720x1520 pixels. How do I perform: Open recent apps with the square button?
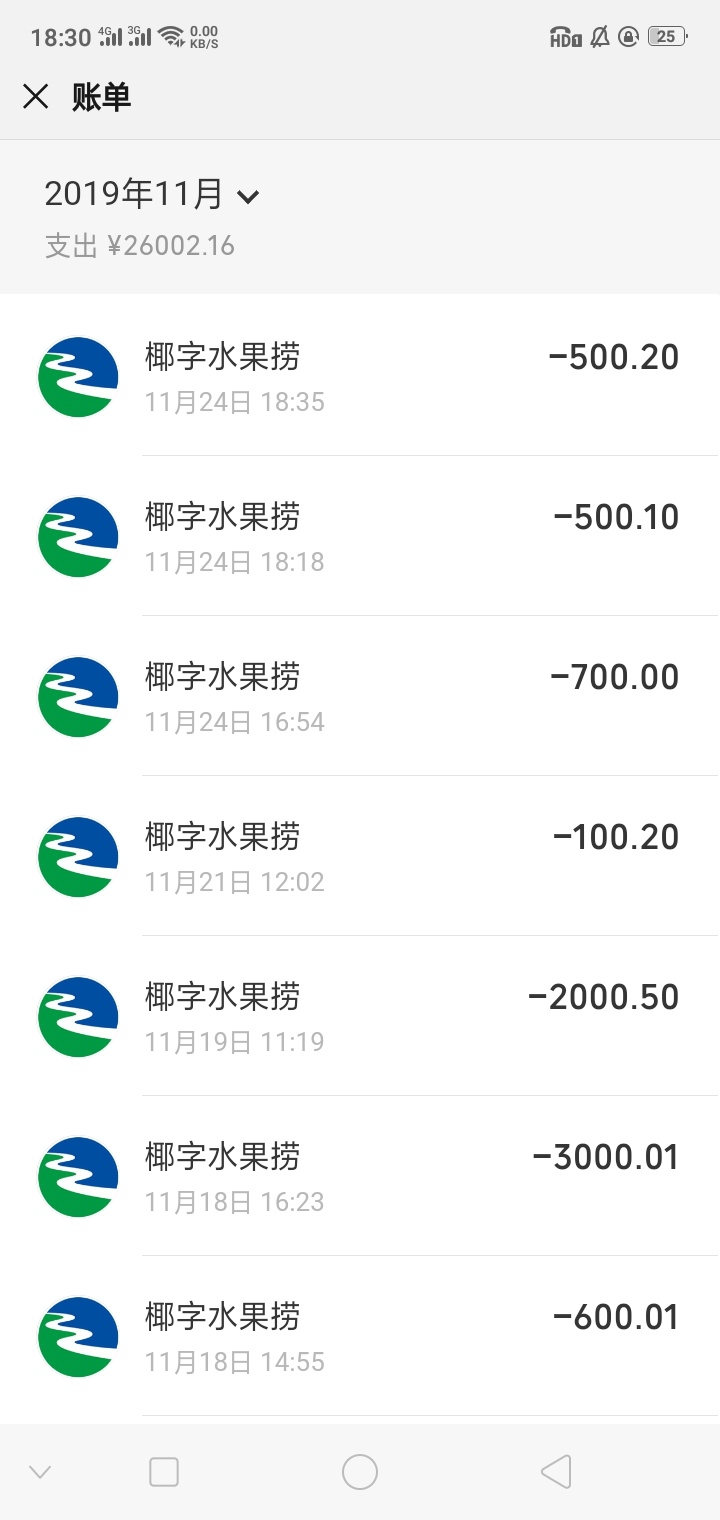(164, 1472)
